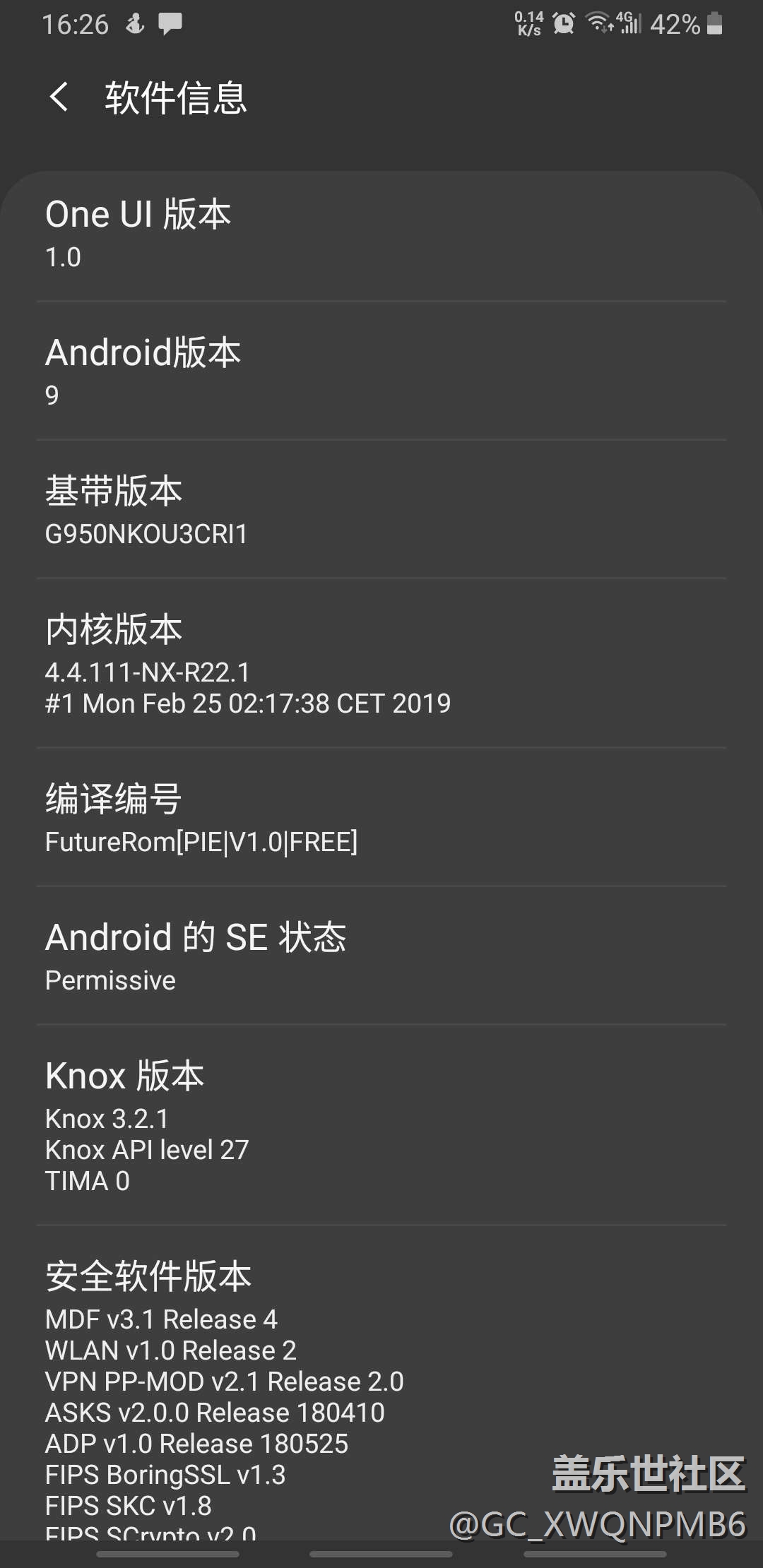Select the Android 的 SE 状态 row
The height and width of the screenshot is (1568, 763).
[x=381, y=956]
